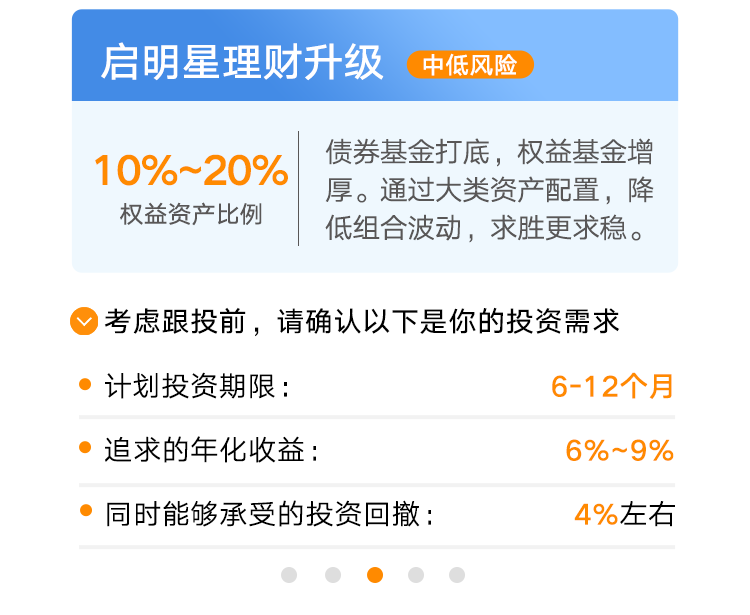Go to the fourth carousel page dot
This screenshot has width=750, height=615.
pyautogui.click(x=416, y=574)
